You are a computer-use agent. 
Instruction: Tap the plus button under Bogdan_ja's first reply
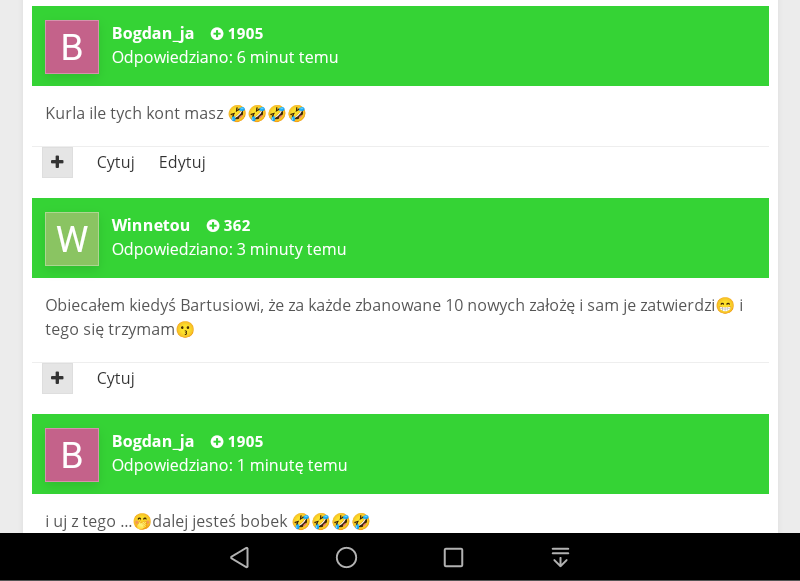tap(57, 162)
